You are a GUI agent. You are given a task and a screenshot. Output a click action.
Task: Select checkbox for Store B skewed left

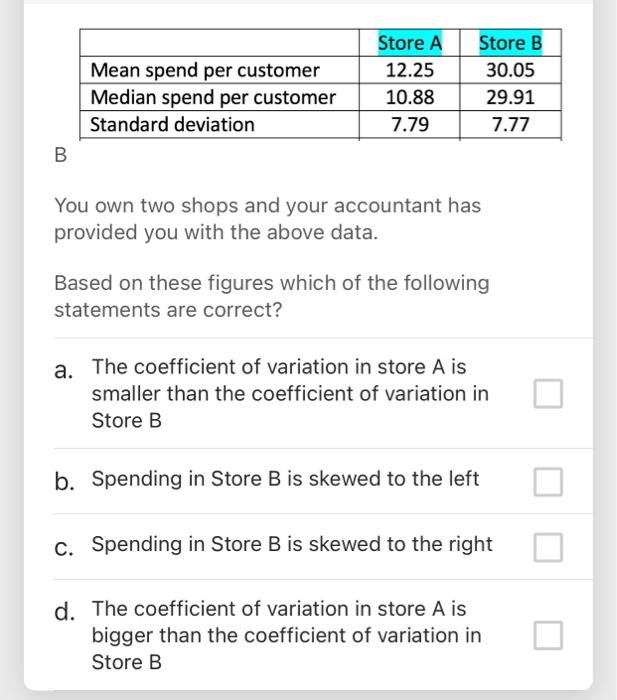pos(547,482)
